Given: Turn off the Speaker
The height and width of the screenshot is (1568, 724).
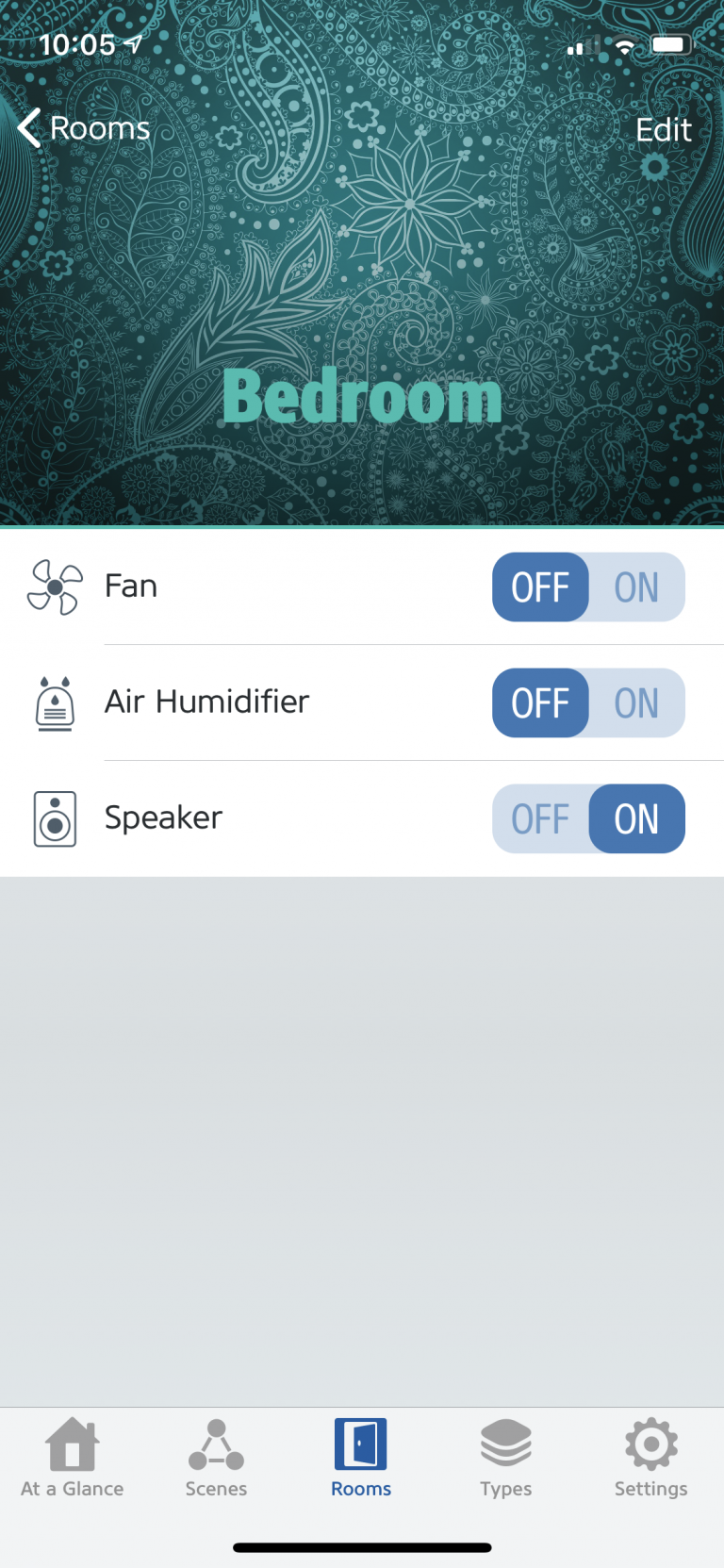Looking at the screenshot, I should (x=540, y=819).
